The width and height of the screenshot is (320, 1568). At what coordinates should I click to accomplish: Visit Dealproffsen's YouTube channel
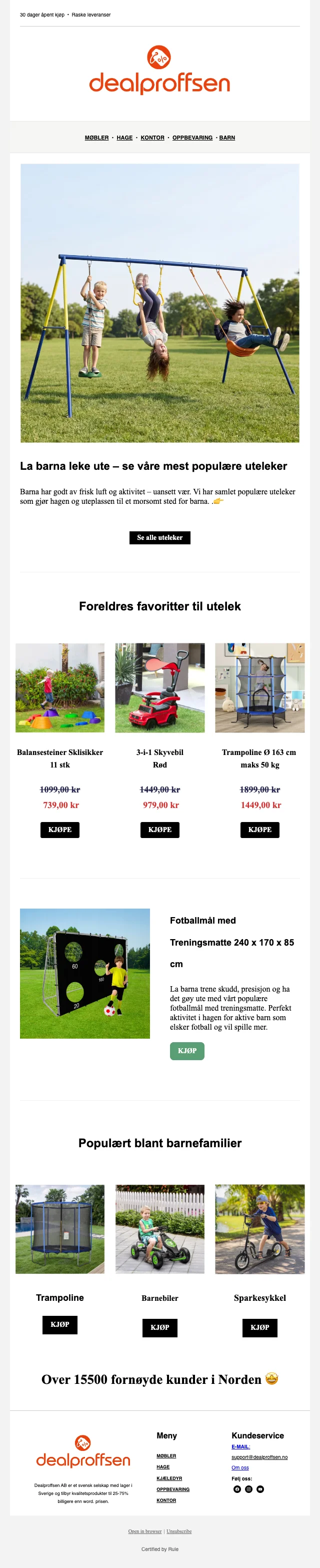pyautogui.click(x=260, y=1489)
